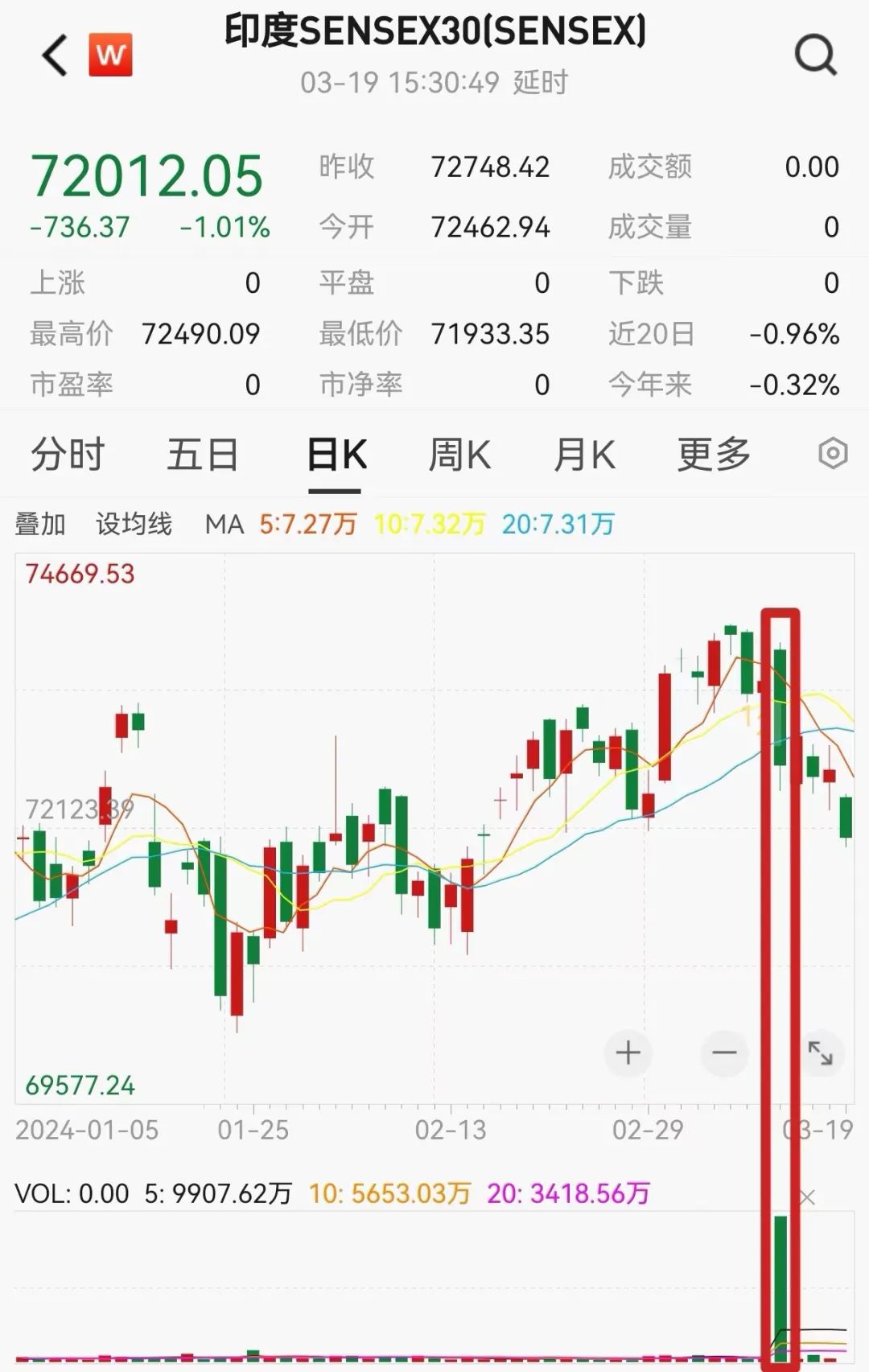The width and height of the screenshot is (869, 1372).
Task: Open chart settings hexagon icon
Action: [833, 454]
